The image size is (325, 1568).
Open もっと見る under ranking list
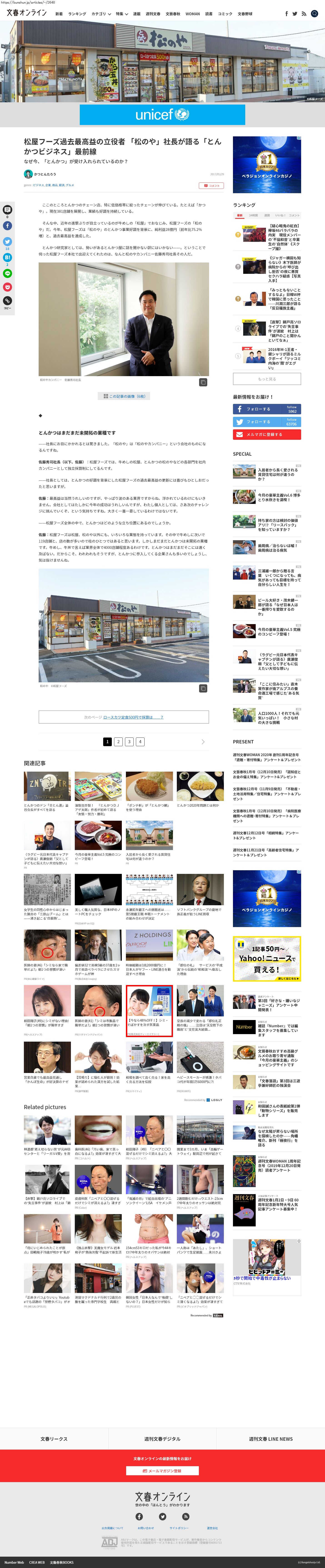point(267,379)
